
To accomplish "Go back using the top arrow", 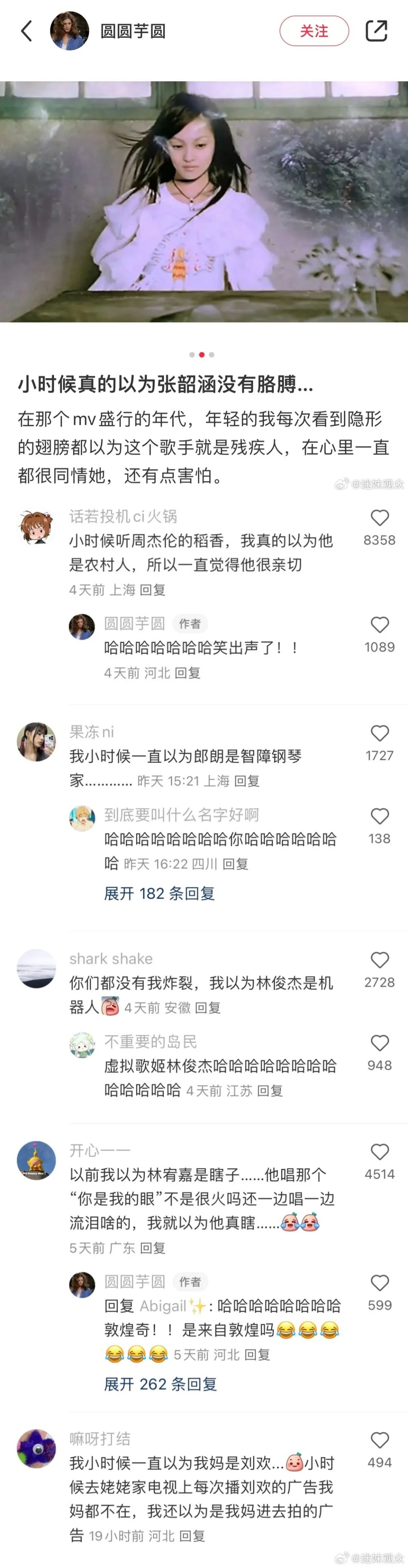I will [26, 30].
